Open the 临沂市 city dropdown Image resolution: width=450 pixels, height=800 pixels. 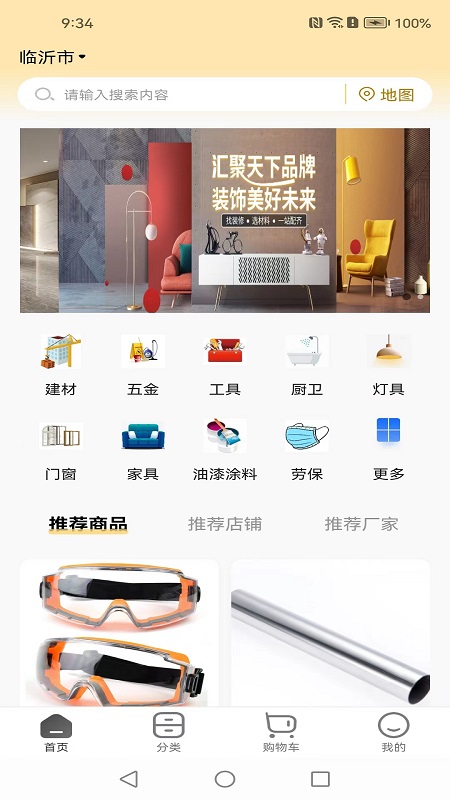[53, 57]
